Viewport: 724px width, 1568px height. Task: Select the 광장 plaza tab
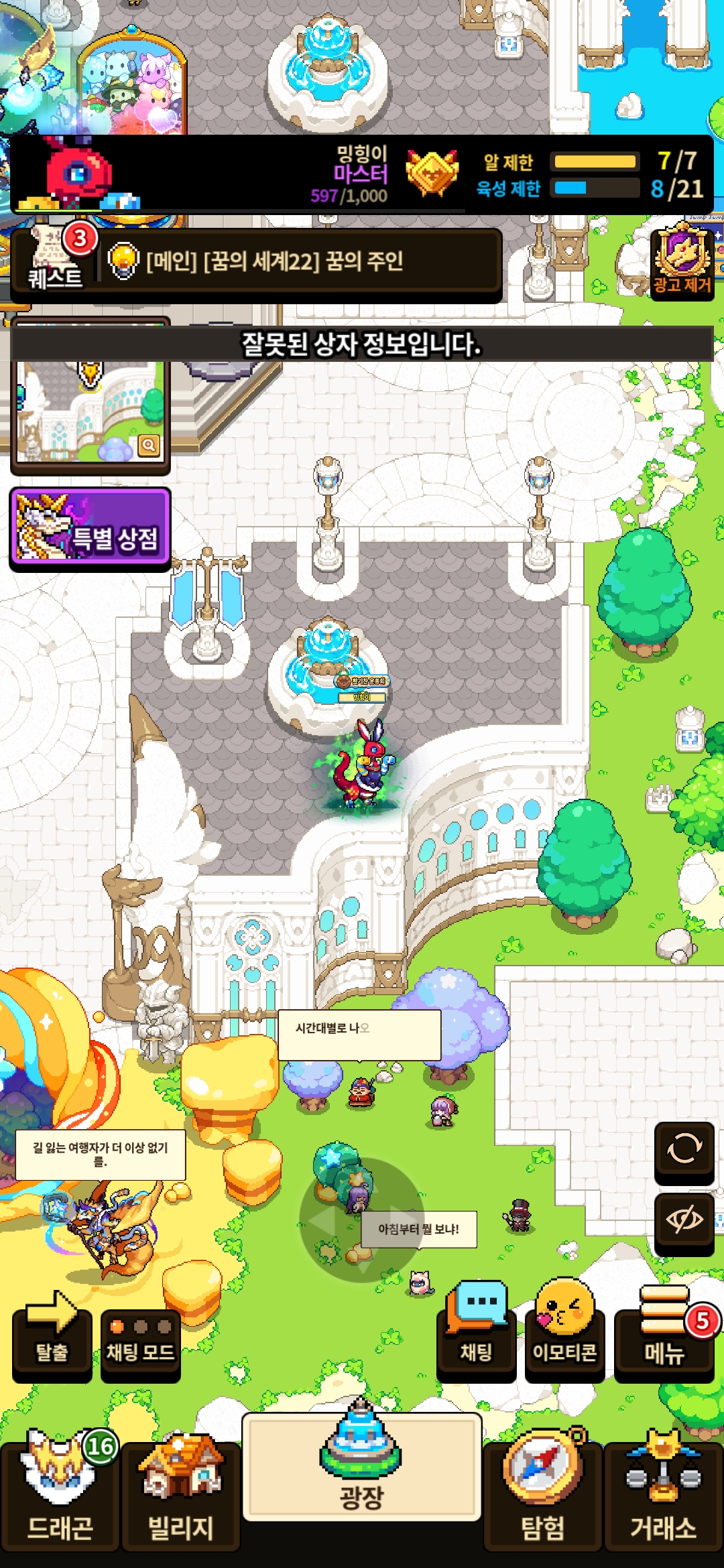pyautogui.click(x=362, y=1469)
